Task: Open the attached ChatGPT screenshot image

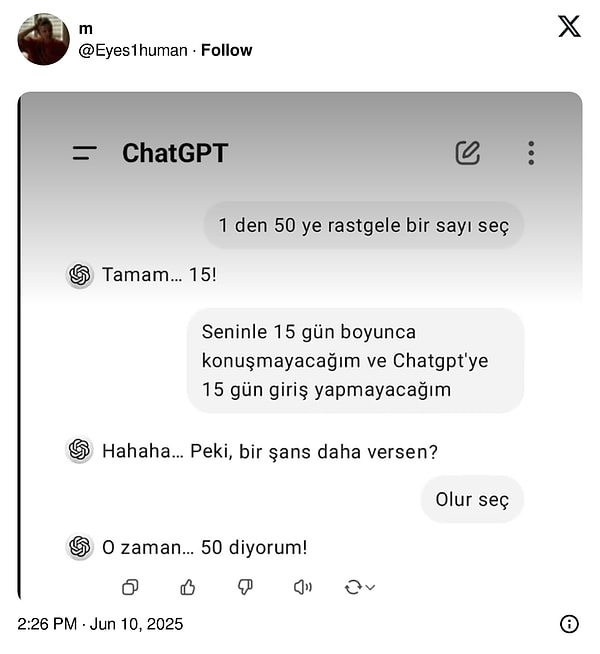Action: 300,346
